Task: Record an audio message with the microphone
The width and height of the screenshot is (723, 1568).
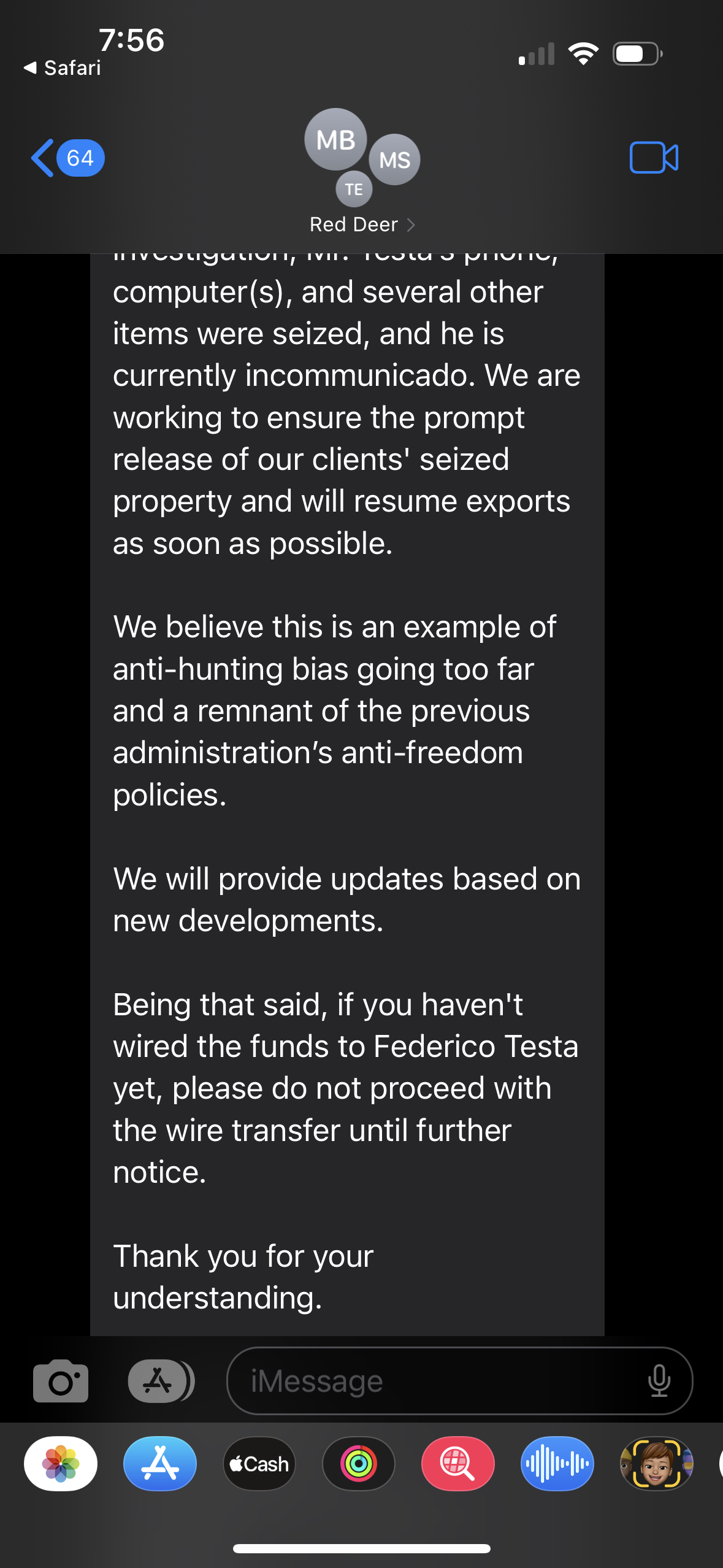Action: pos(659,1381)
